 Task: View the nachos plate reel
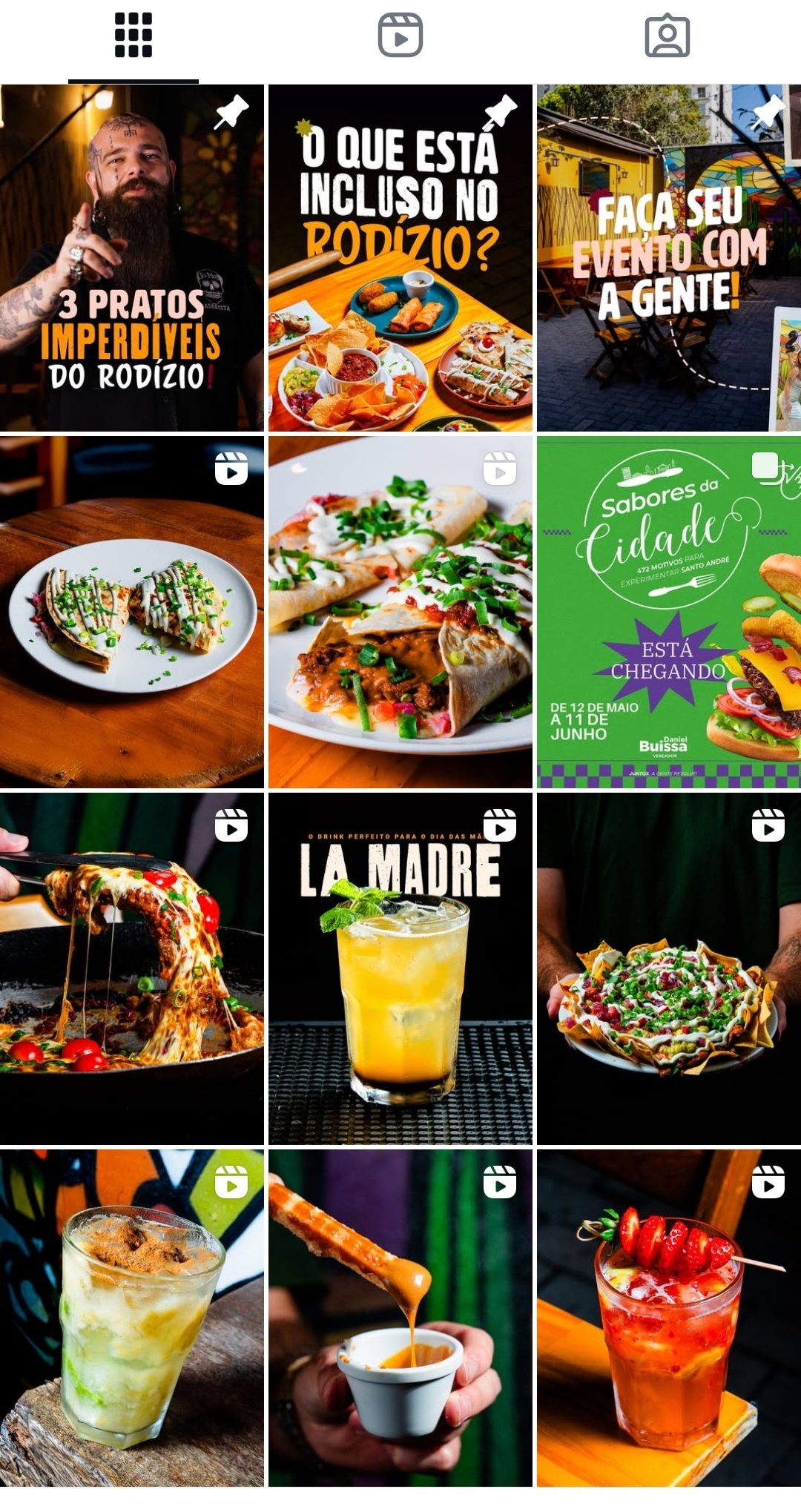point(669,968)
